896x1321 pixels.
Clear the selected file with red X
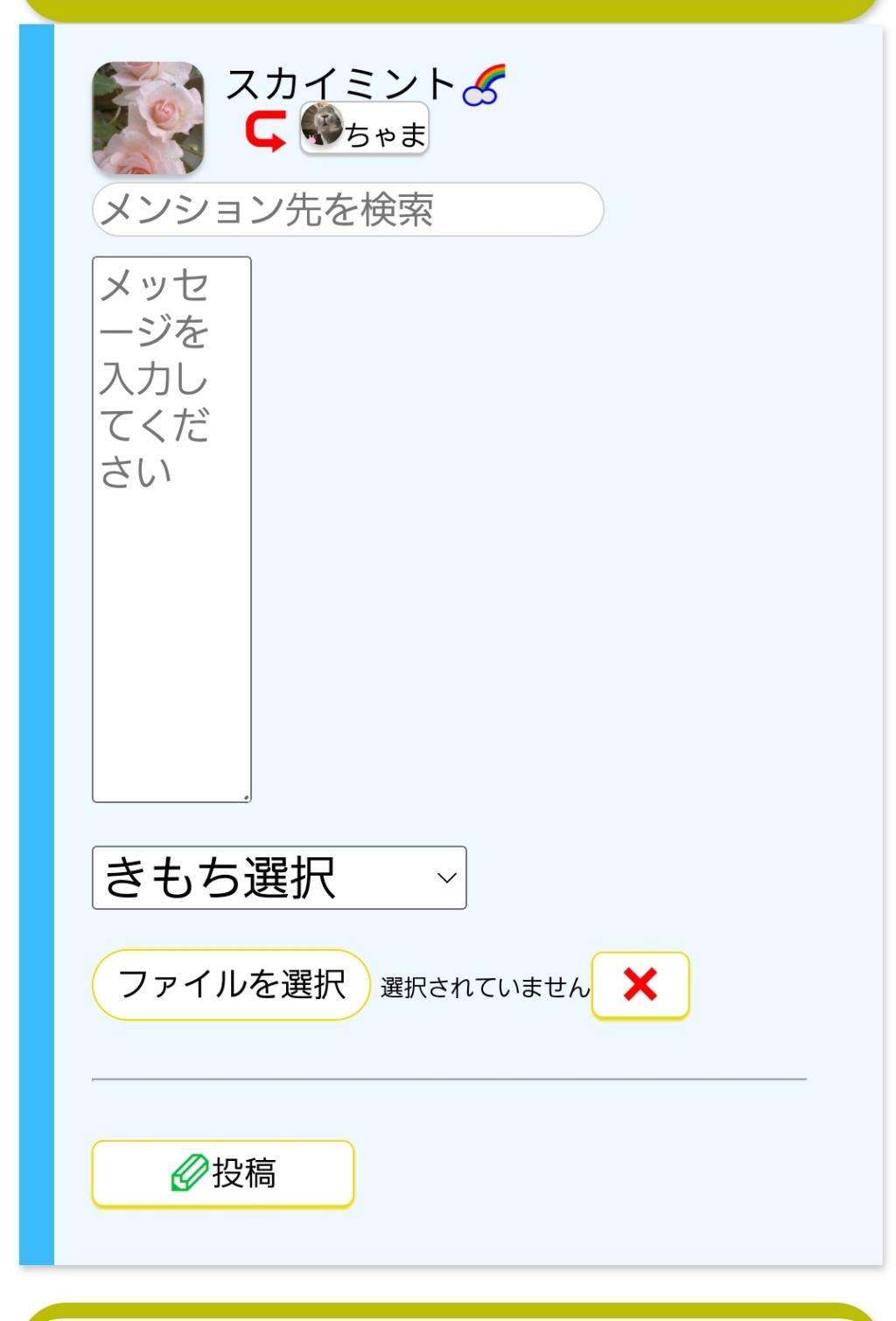click(x=640, y=985)
